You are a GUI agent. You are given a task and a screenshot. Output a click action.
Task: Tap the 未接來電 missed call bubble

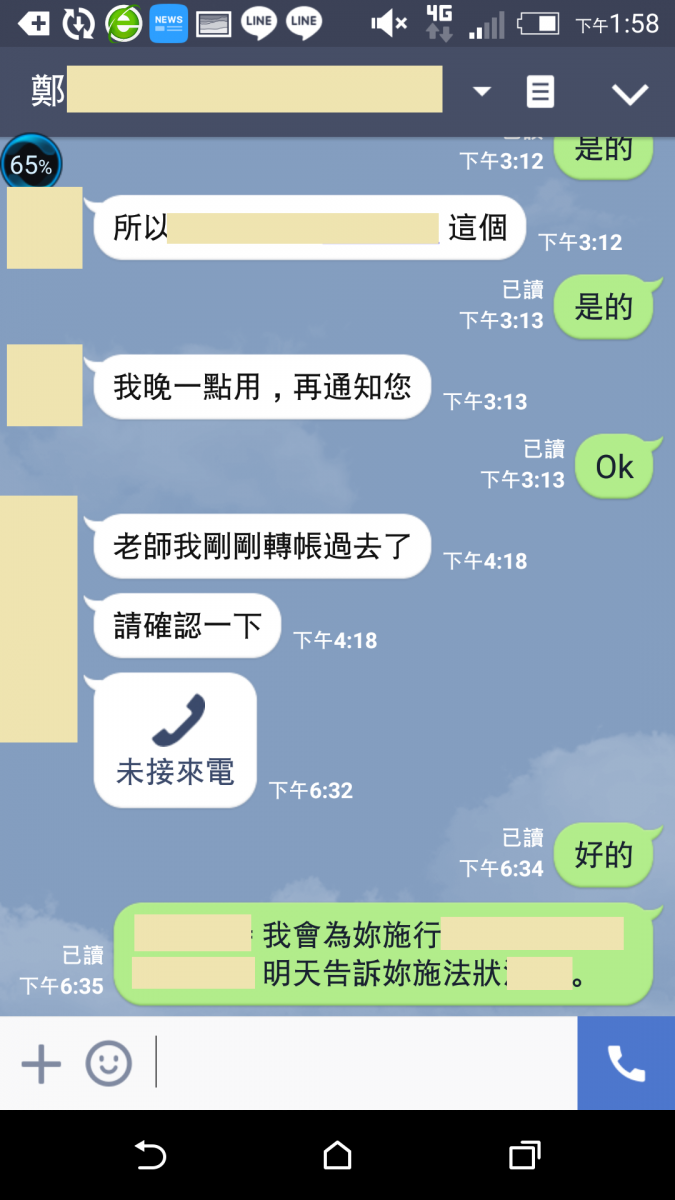(175, 740)
